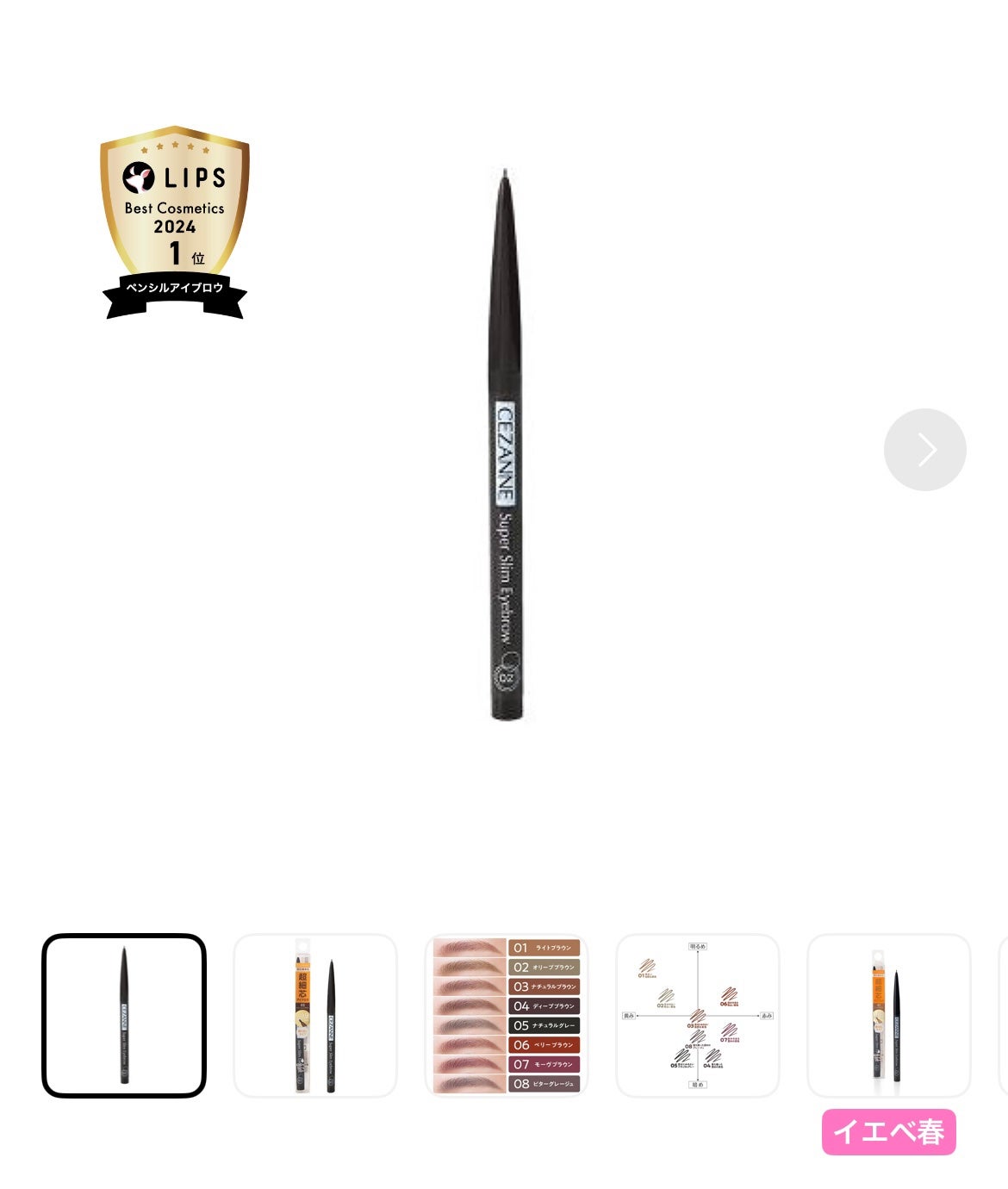Select the thumbnail showing only the eyebrow pencil

coord(124,1016)
